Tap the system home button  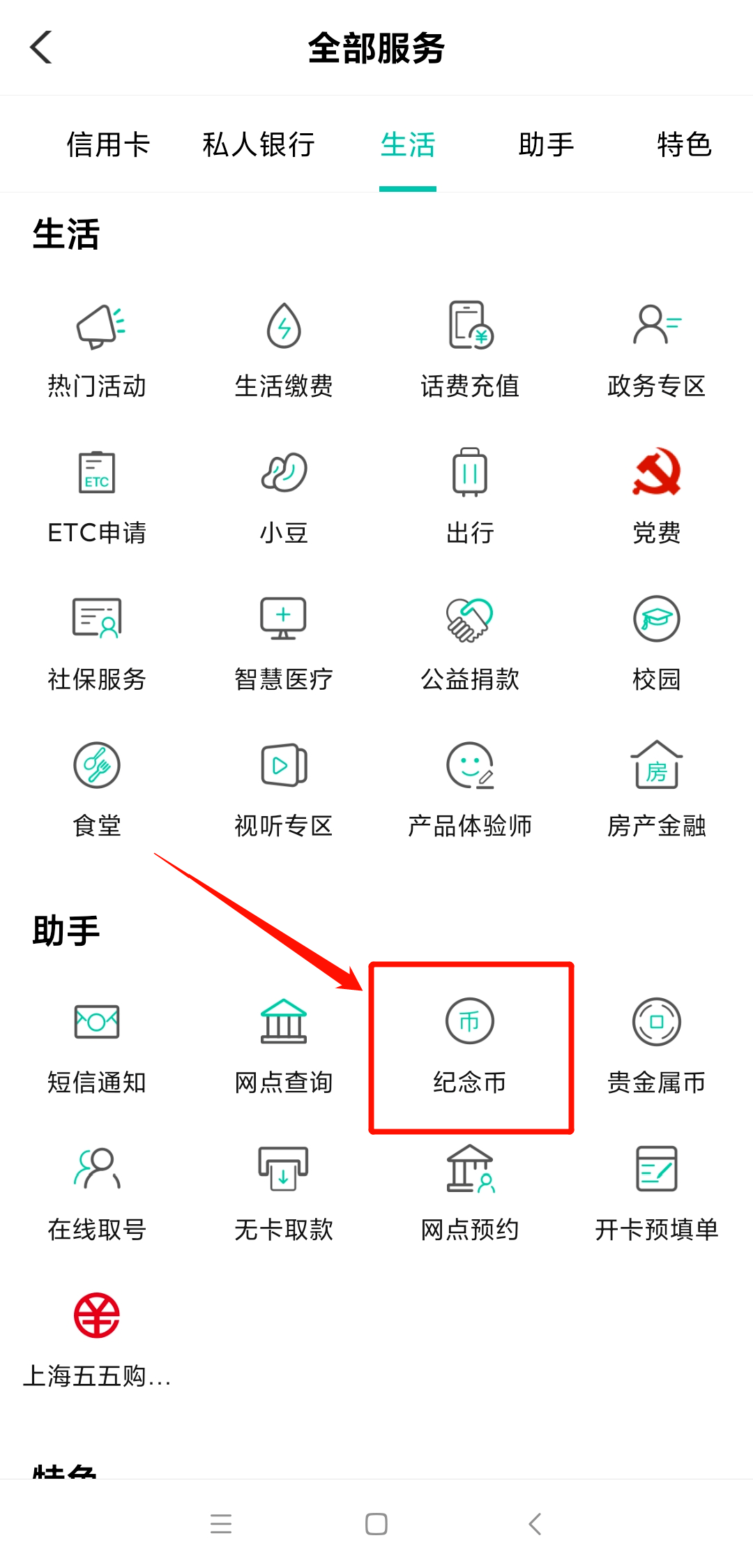376,1524
